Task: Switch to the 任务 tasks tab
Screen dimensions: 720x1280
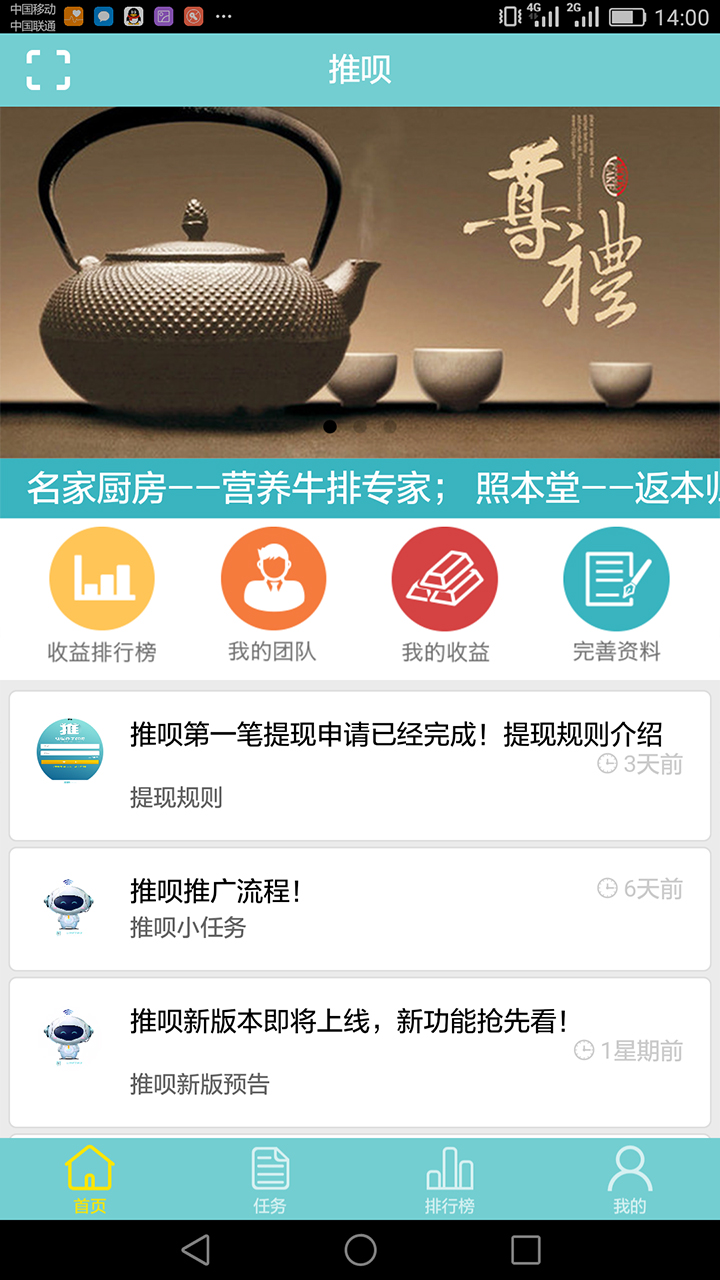Action: click(270, 1179)
